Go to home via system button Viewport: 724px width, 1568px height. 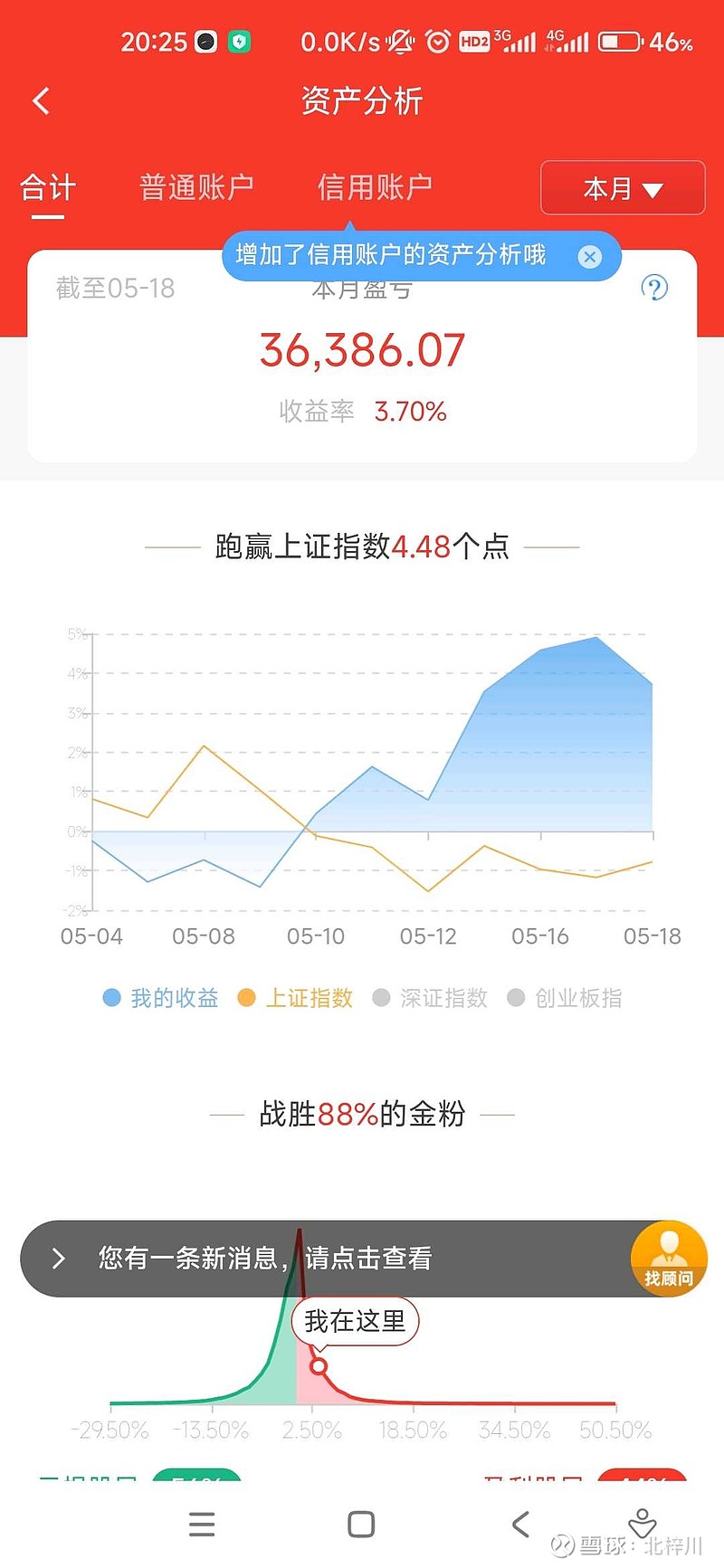[x=361, y=1525]
